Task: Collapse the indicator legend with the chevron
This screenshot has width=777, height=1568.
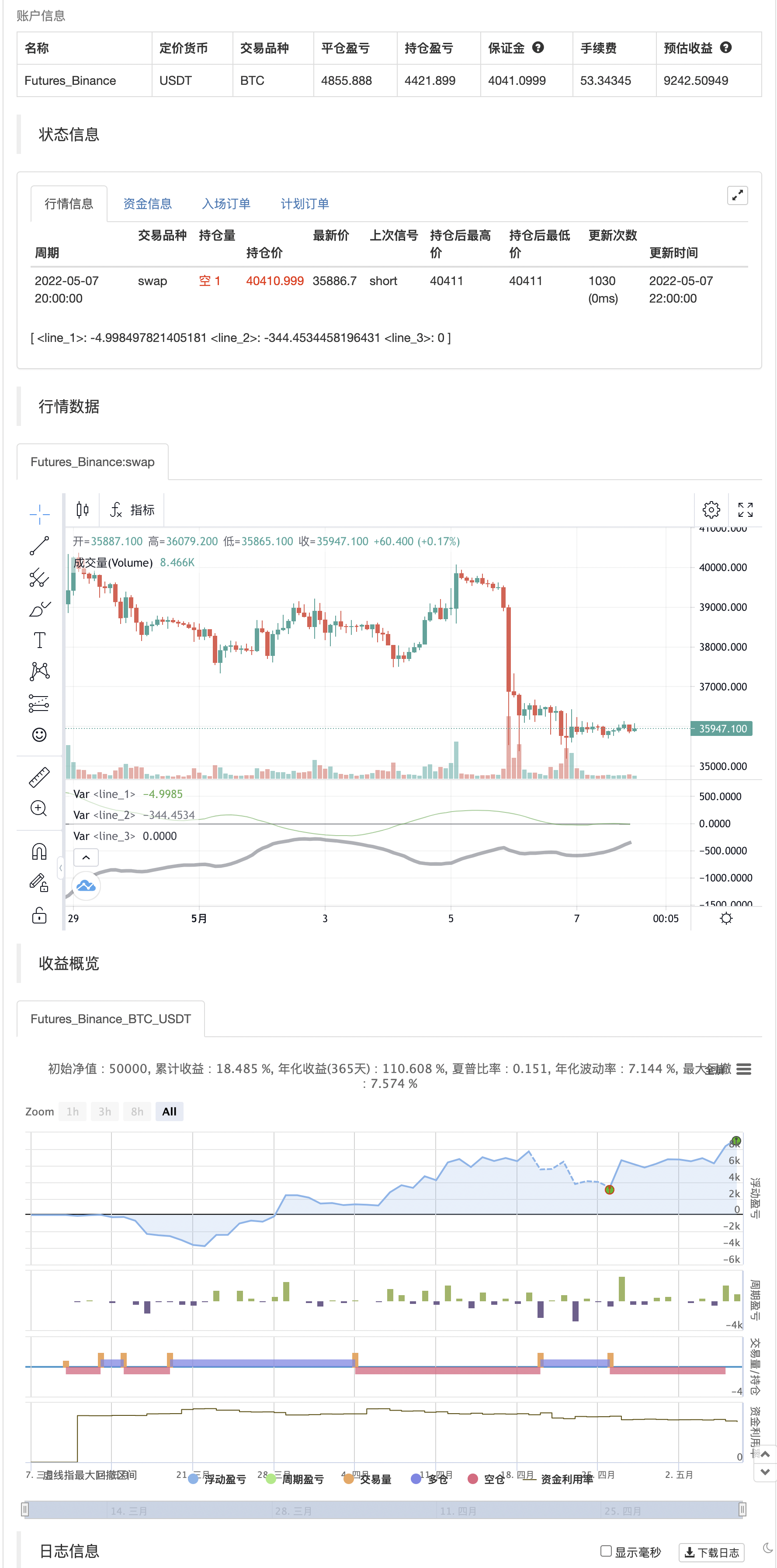Action: 86,857
